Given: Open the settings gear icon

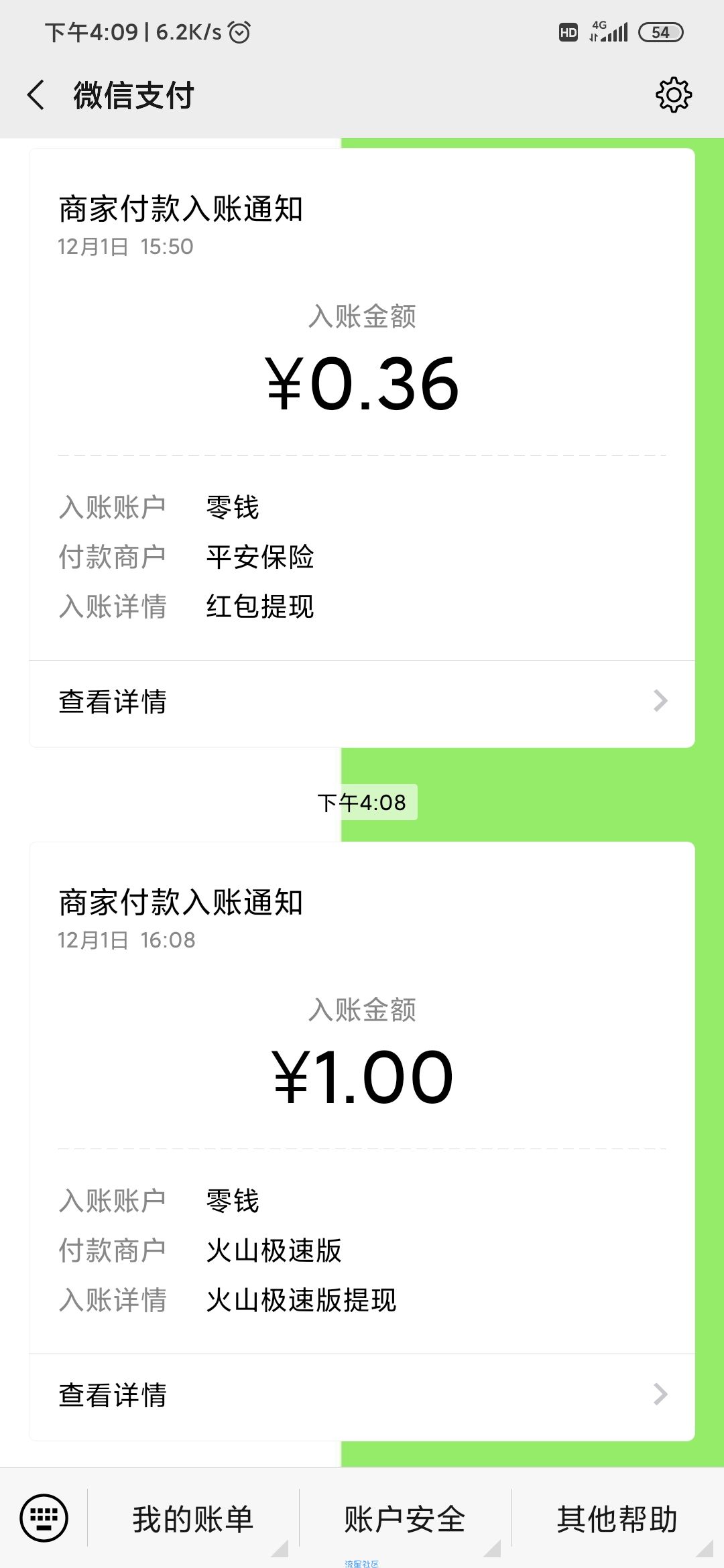Looking at the screenshot, I should (673, 94).
